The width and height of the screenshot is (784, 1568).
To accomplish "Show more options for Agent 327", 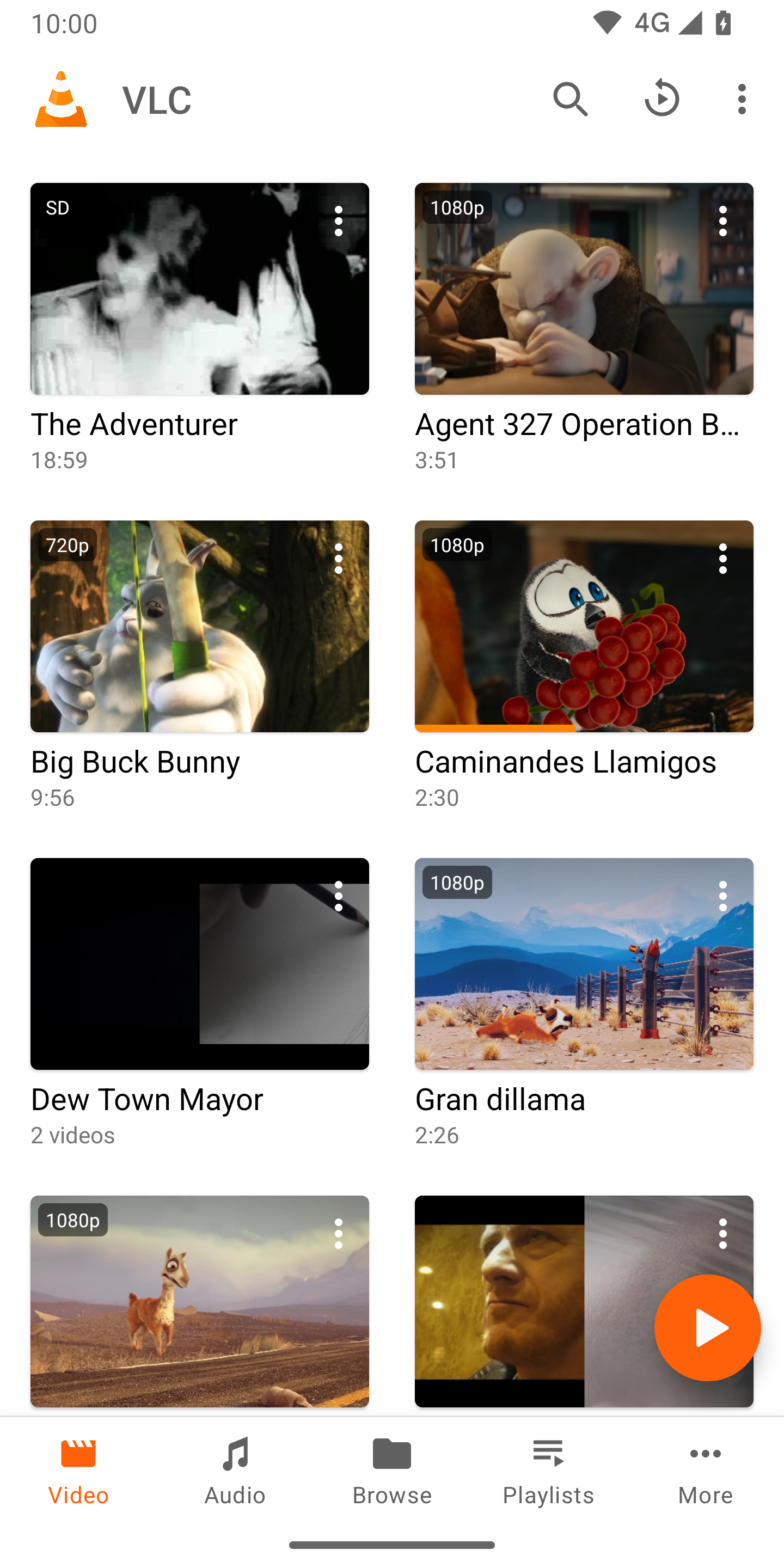I will tap(722, 221).
